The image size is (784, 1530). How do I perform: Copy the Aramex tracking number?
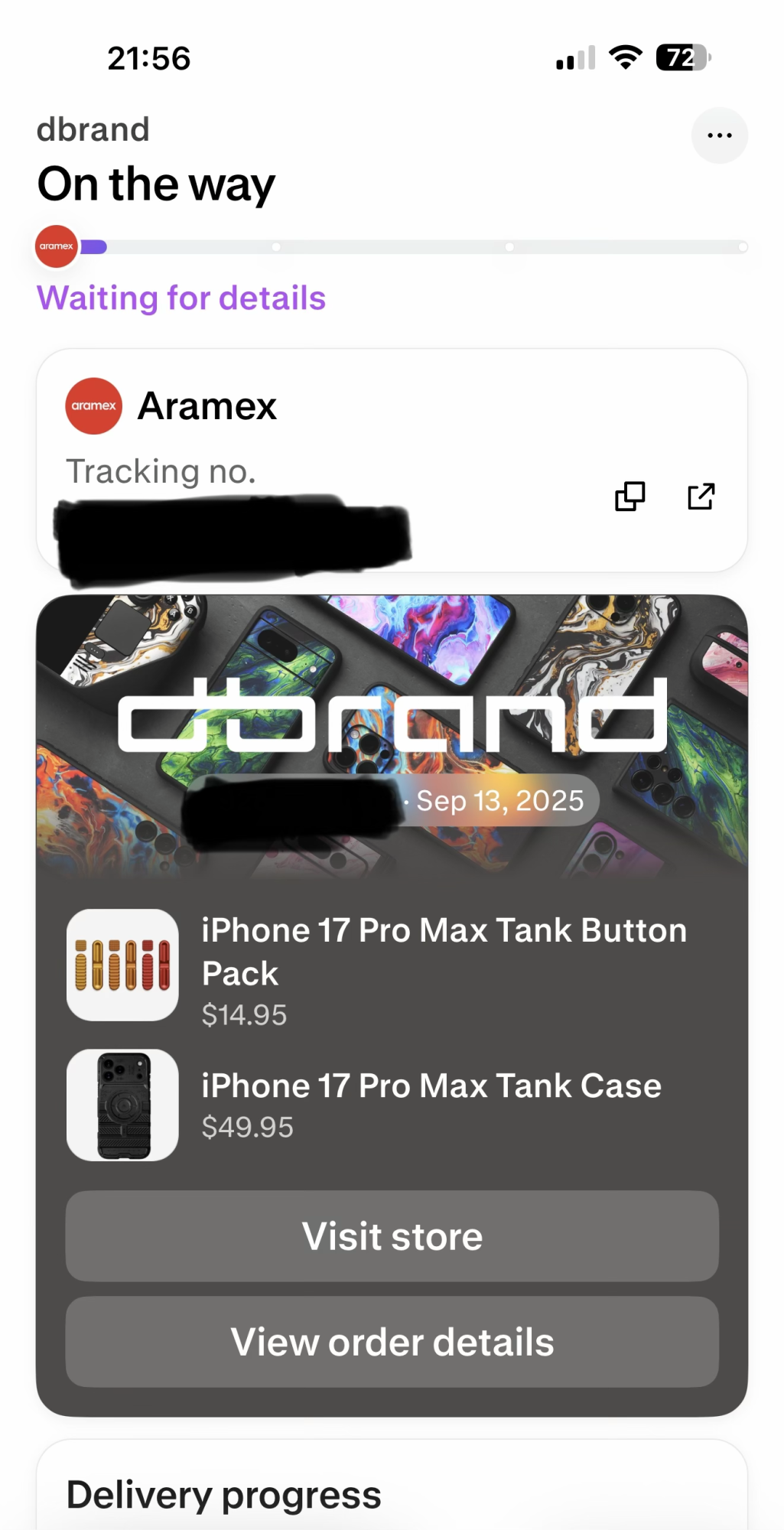(629, 496)
